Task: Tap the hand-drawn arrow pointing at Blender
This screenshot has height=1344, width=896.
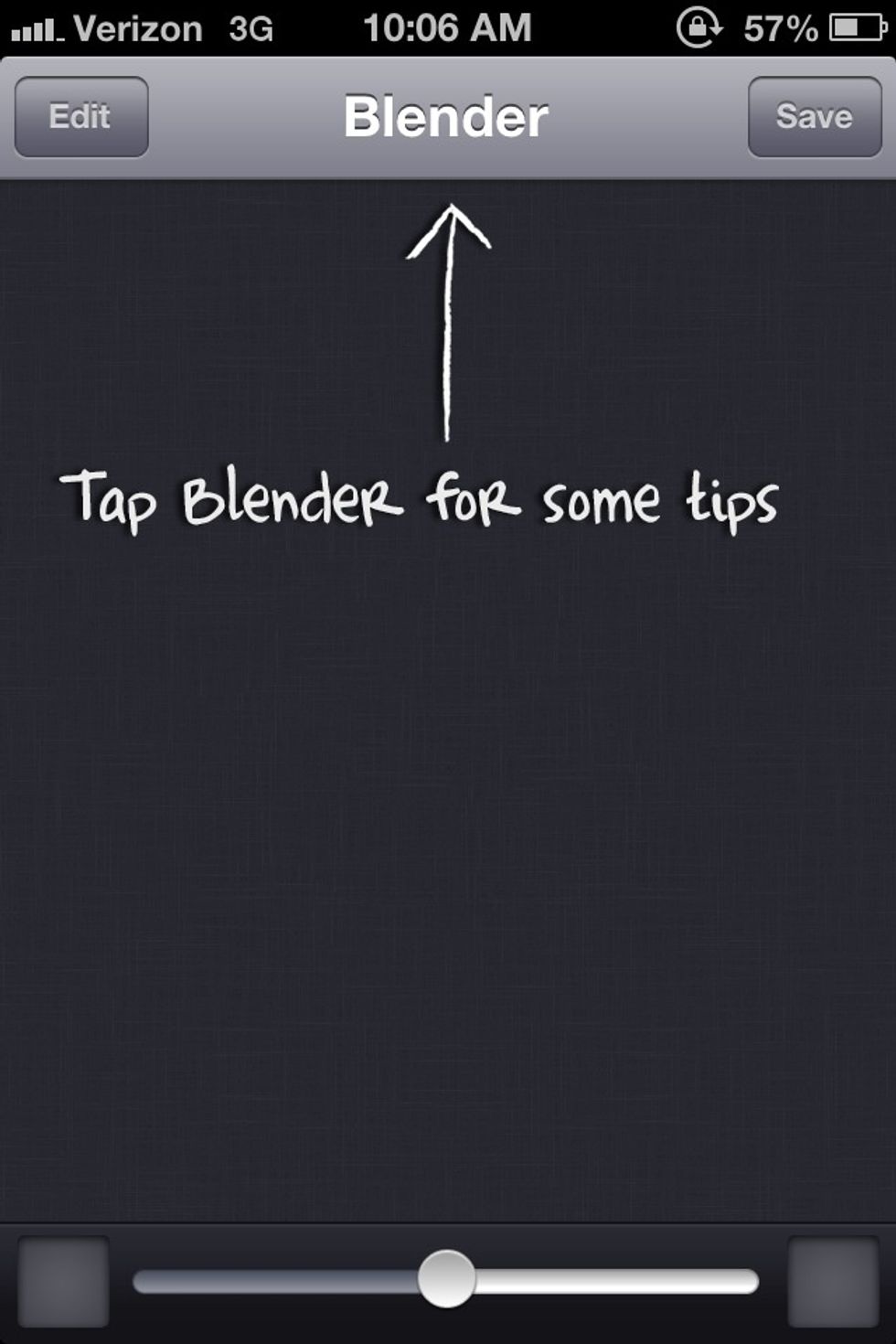Action: point(448,320)
